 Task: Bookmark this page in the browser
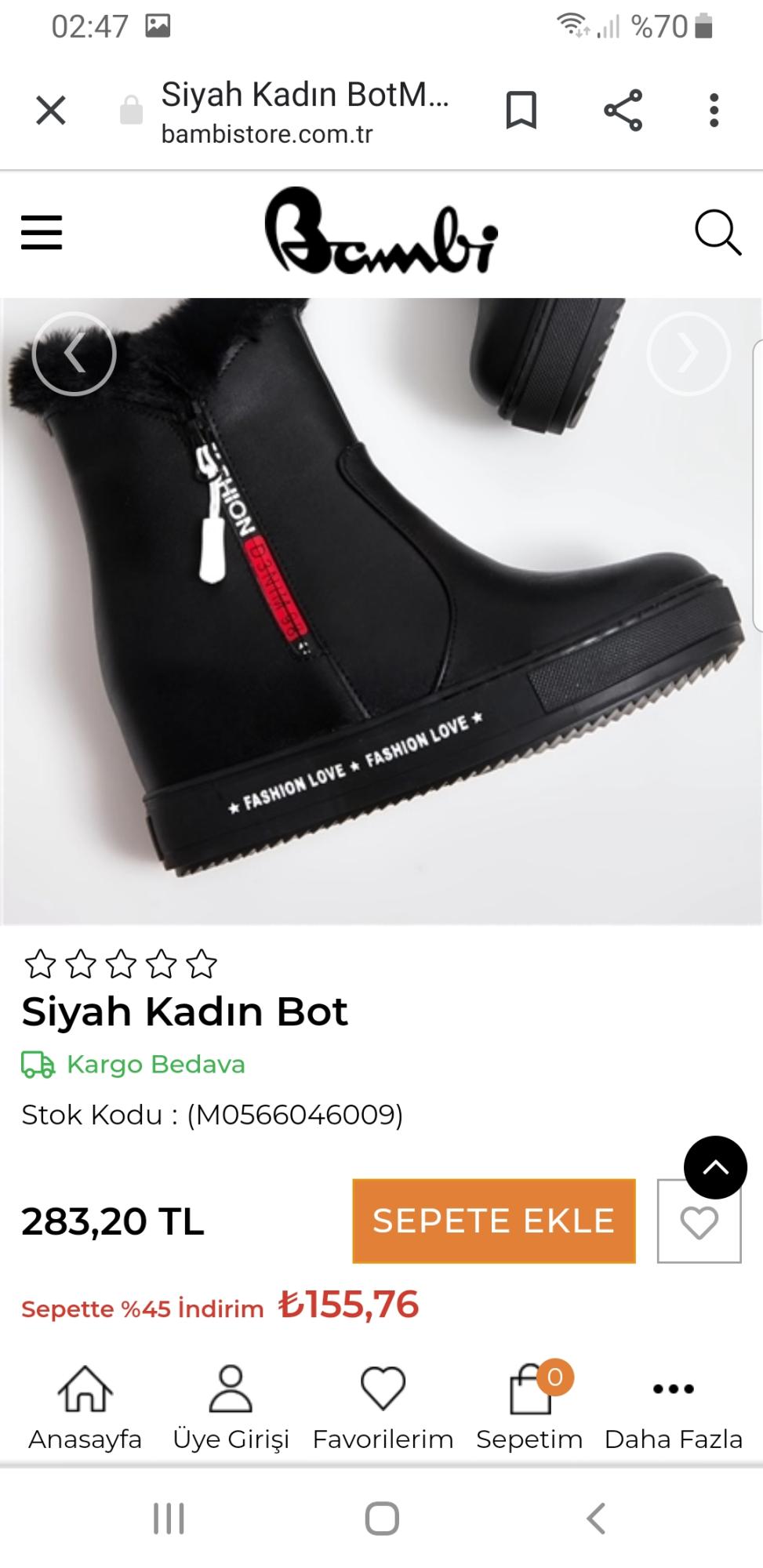click(521, 110)
